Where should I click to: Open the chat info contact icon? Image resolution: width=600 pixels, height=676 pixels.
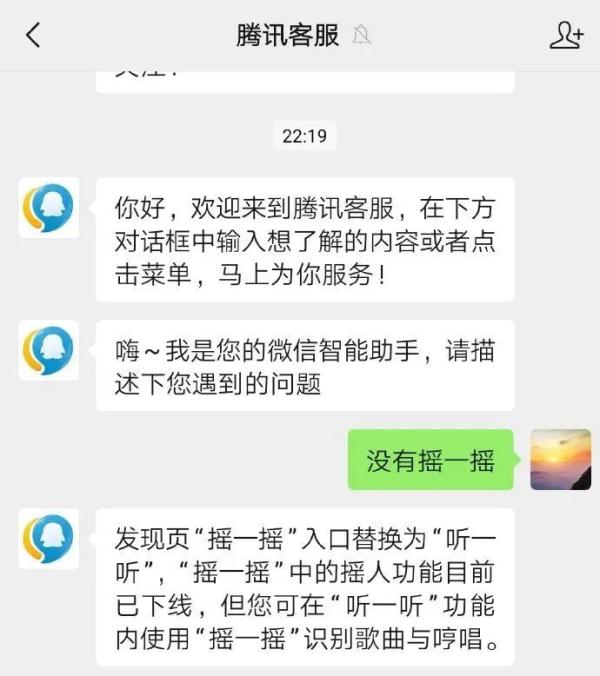[x=566, y=36]
